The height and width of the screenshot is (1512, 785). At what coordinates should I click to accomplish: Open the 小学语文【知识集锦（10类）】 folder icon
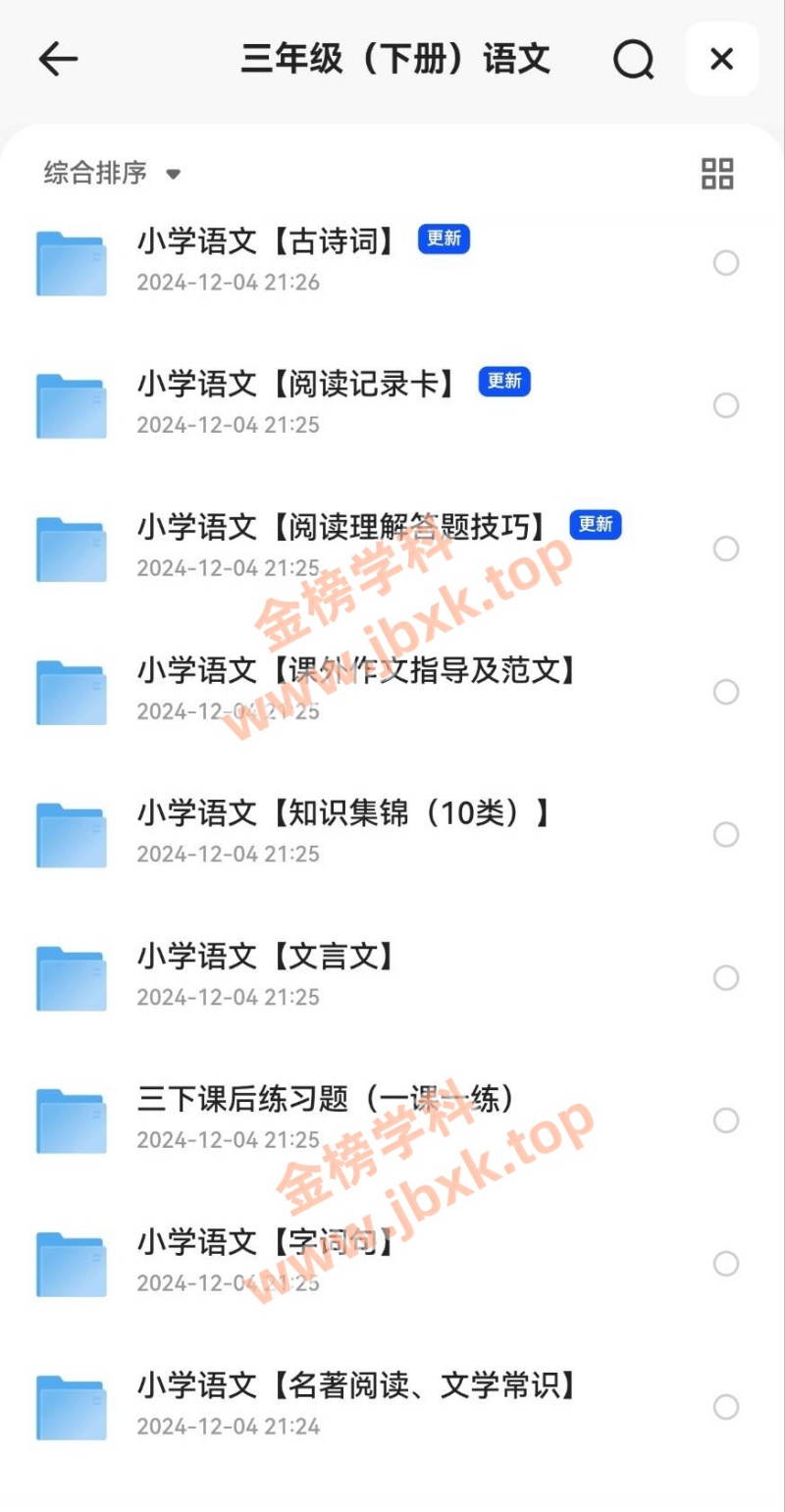coord(71,835)
